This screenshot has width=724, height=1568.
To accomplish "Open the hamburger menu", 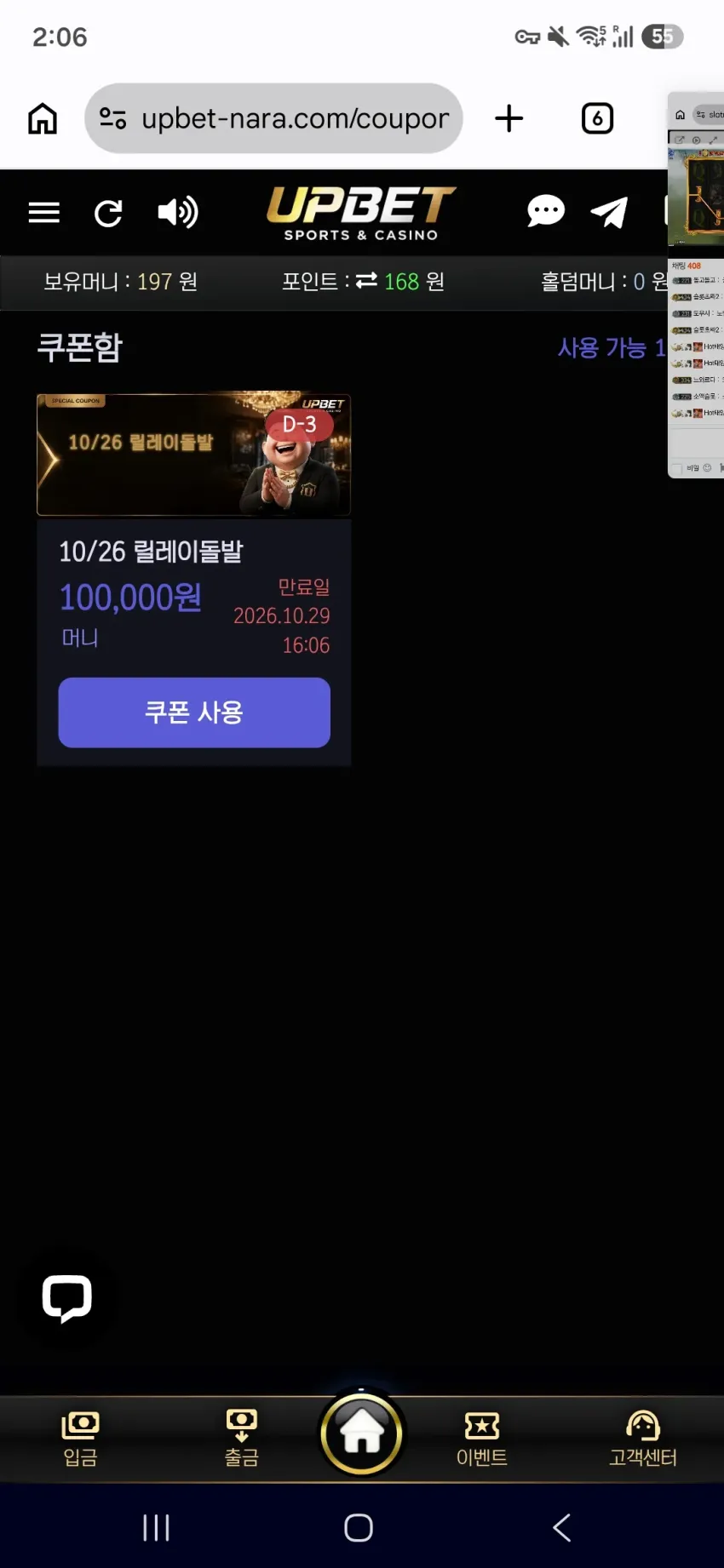I will click(43, 212).
